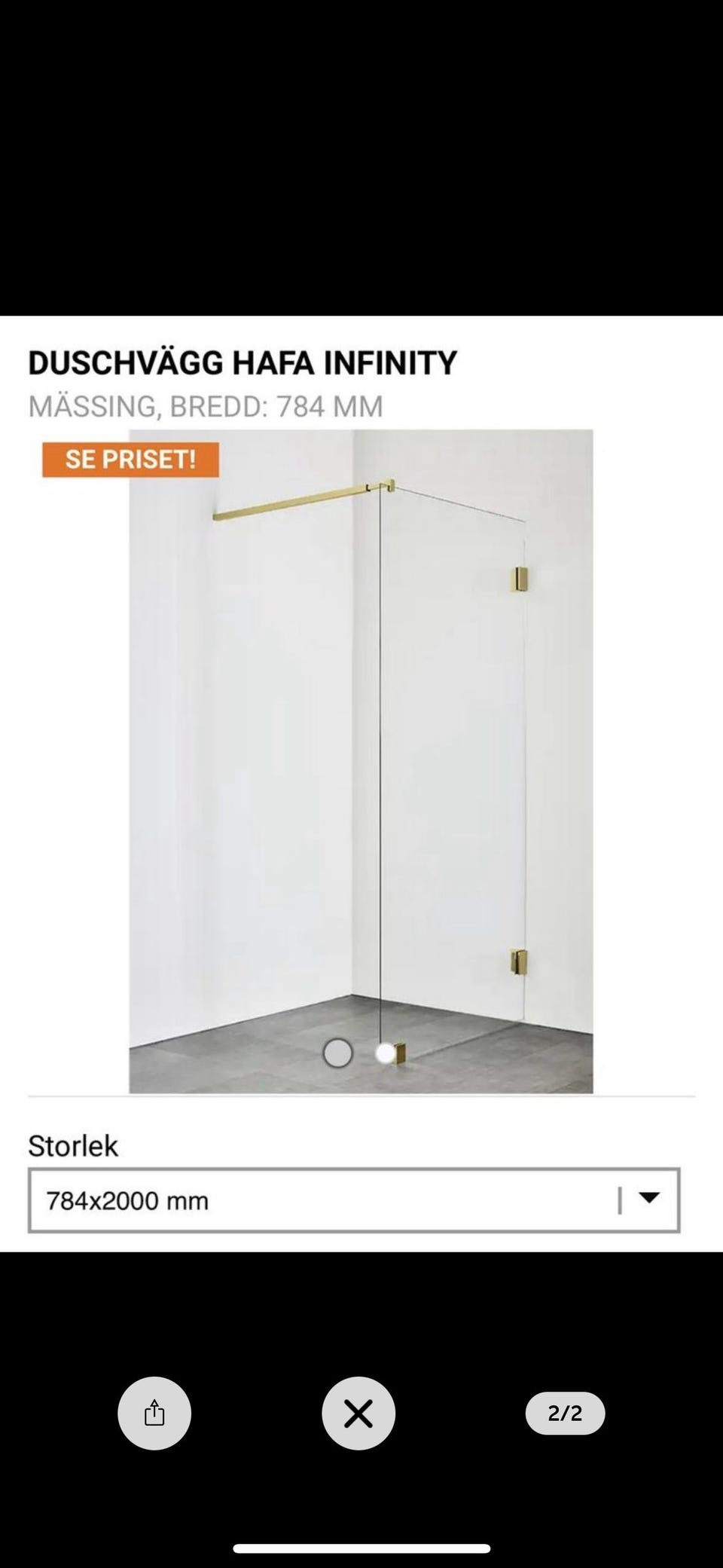Tap MÄSSING, BREDD: 784 MM subtitle link
The width and height of the screenshot is (723, 1568).
pyautogui.click(x=205, y=405)
